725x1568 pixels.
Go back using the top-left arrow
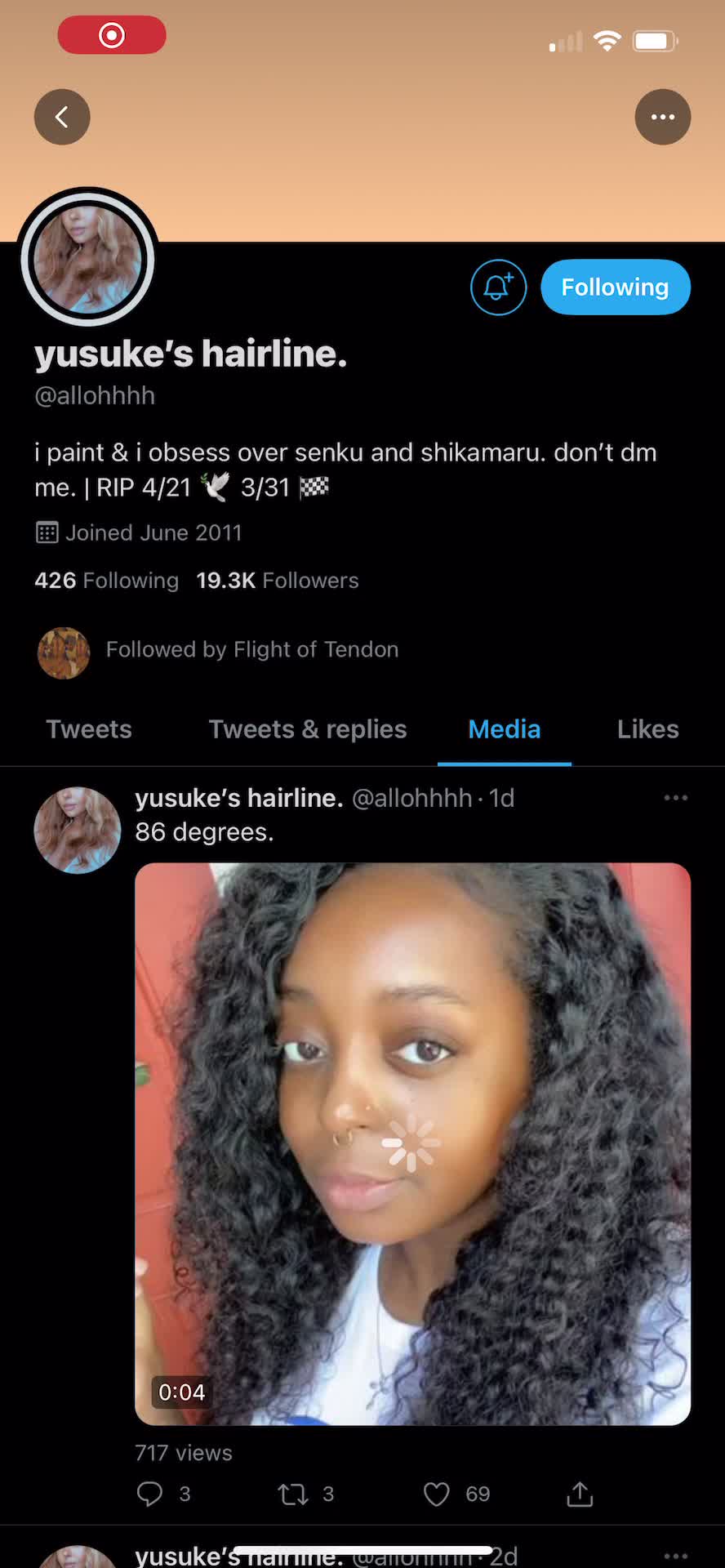coord(62,118)
